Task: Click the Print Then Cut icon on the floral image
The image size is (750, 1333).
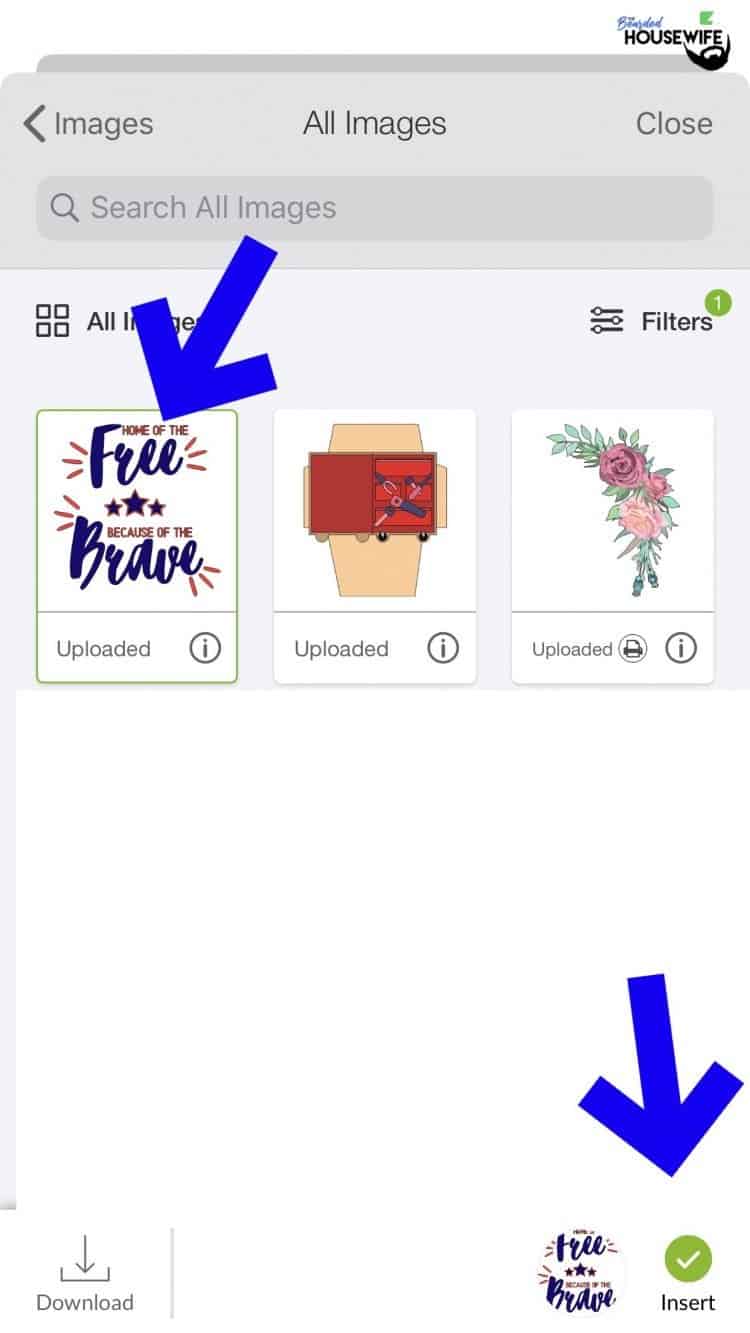Action: click(633, 648)
